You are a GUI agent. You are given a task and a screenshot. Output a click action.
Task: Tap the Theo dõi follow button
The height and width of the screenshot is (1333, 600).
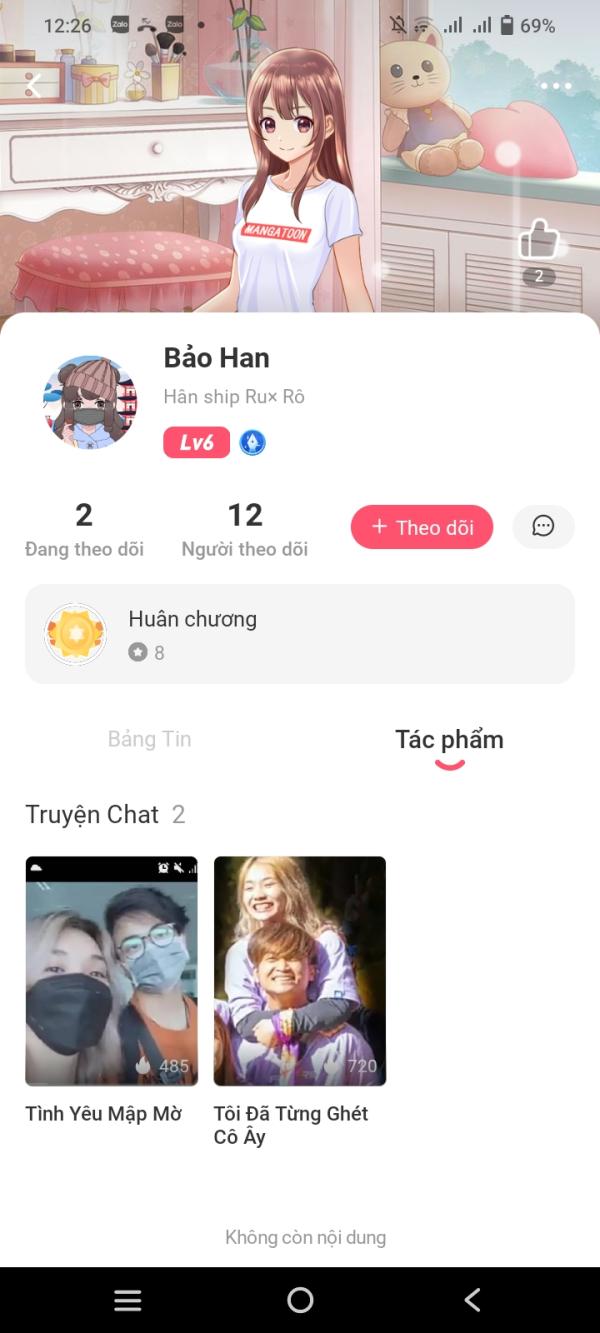coord(422,527)
